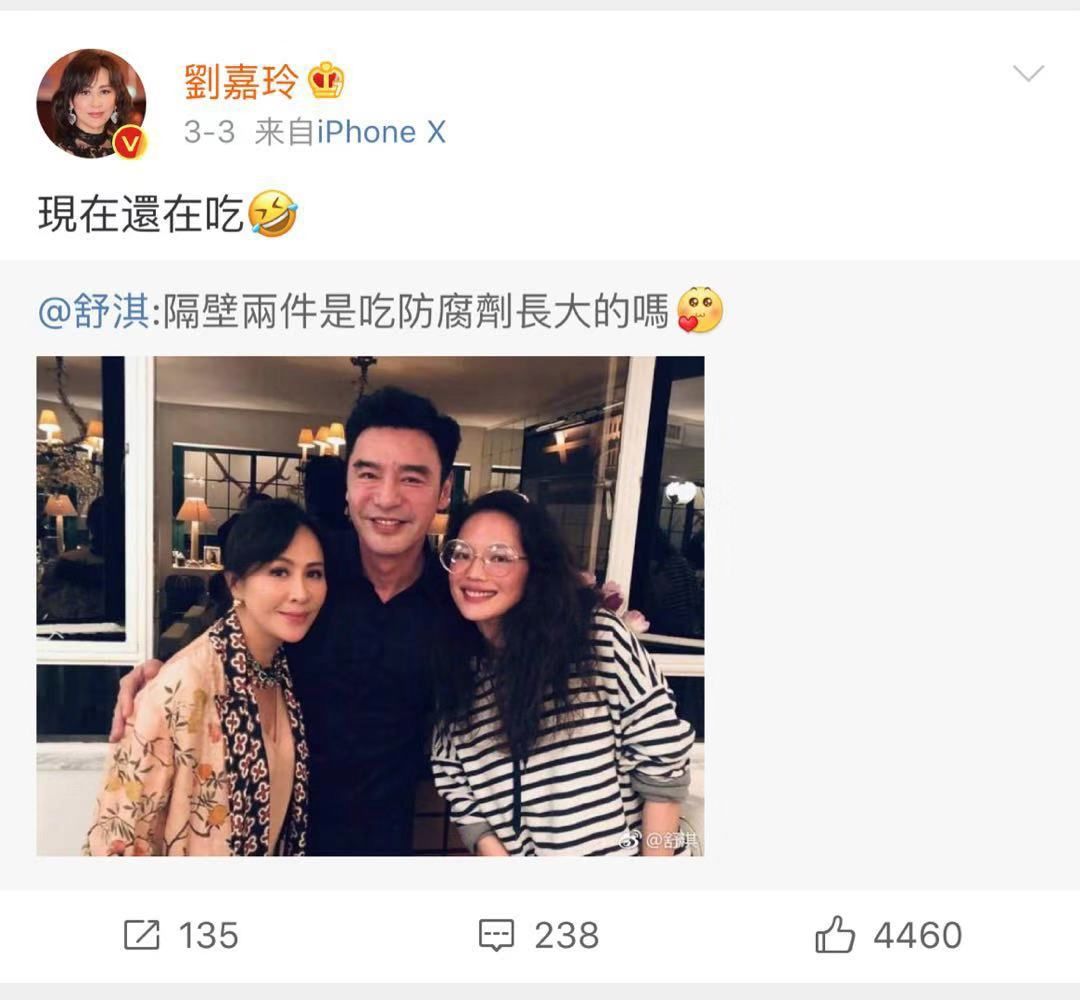View the reposted photo full screen
This screenshot has width=1080, height=1000.
(370, 605)
